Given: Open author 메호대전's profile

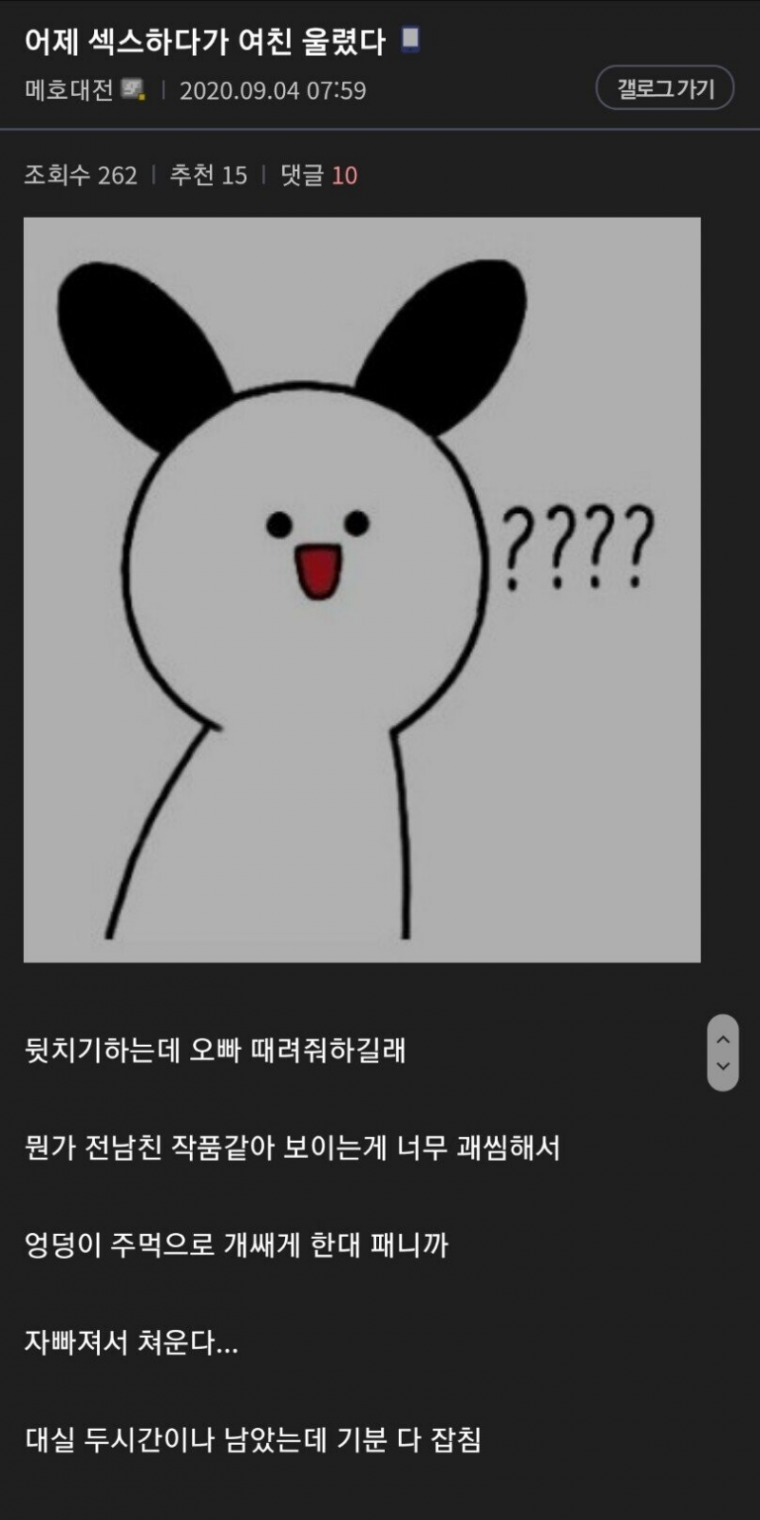Looking at the screenshot, I should click(x=70, y=91).
